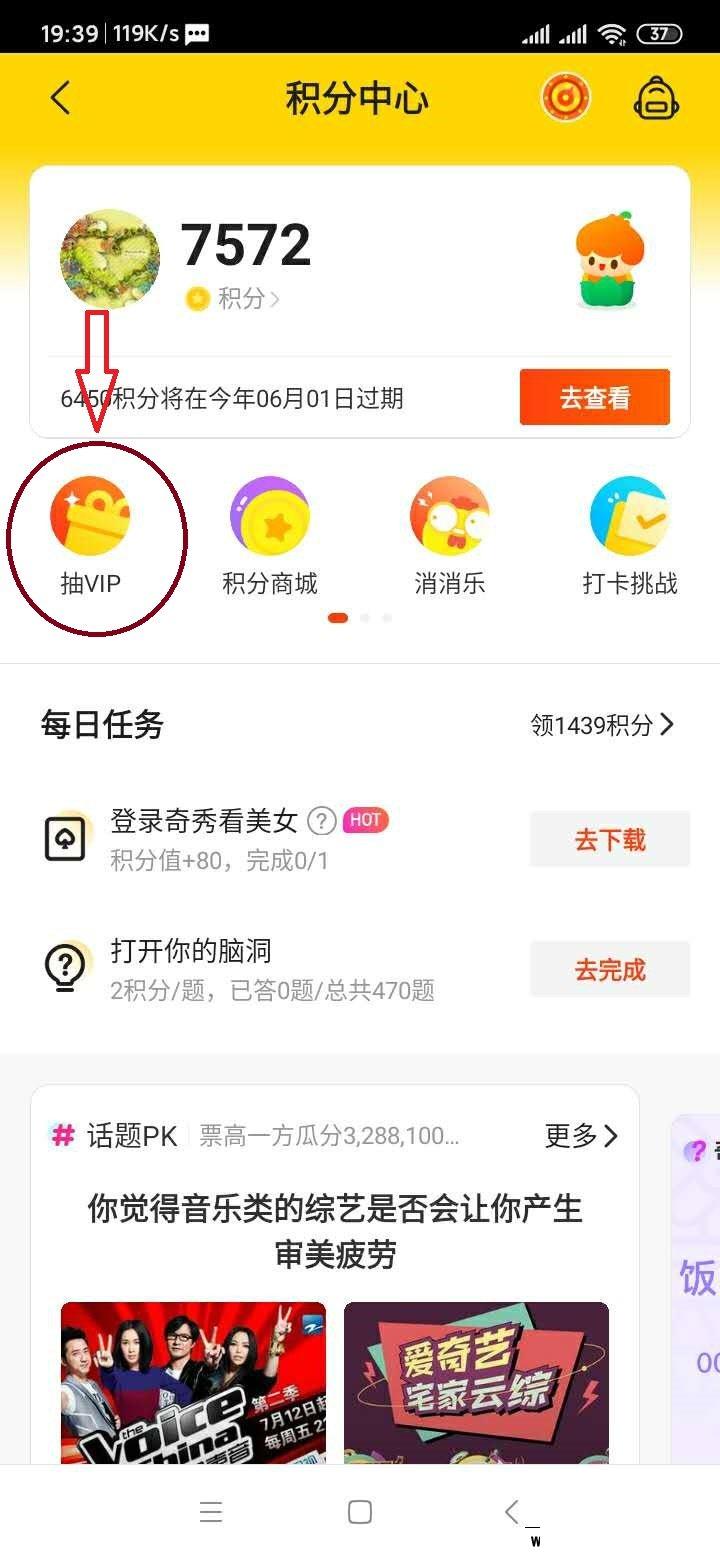Open the target icon in top bar

(566, 99)
